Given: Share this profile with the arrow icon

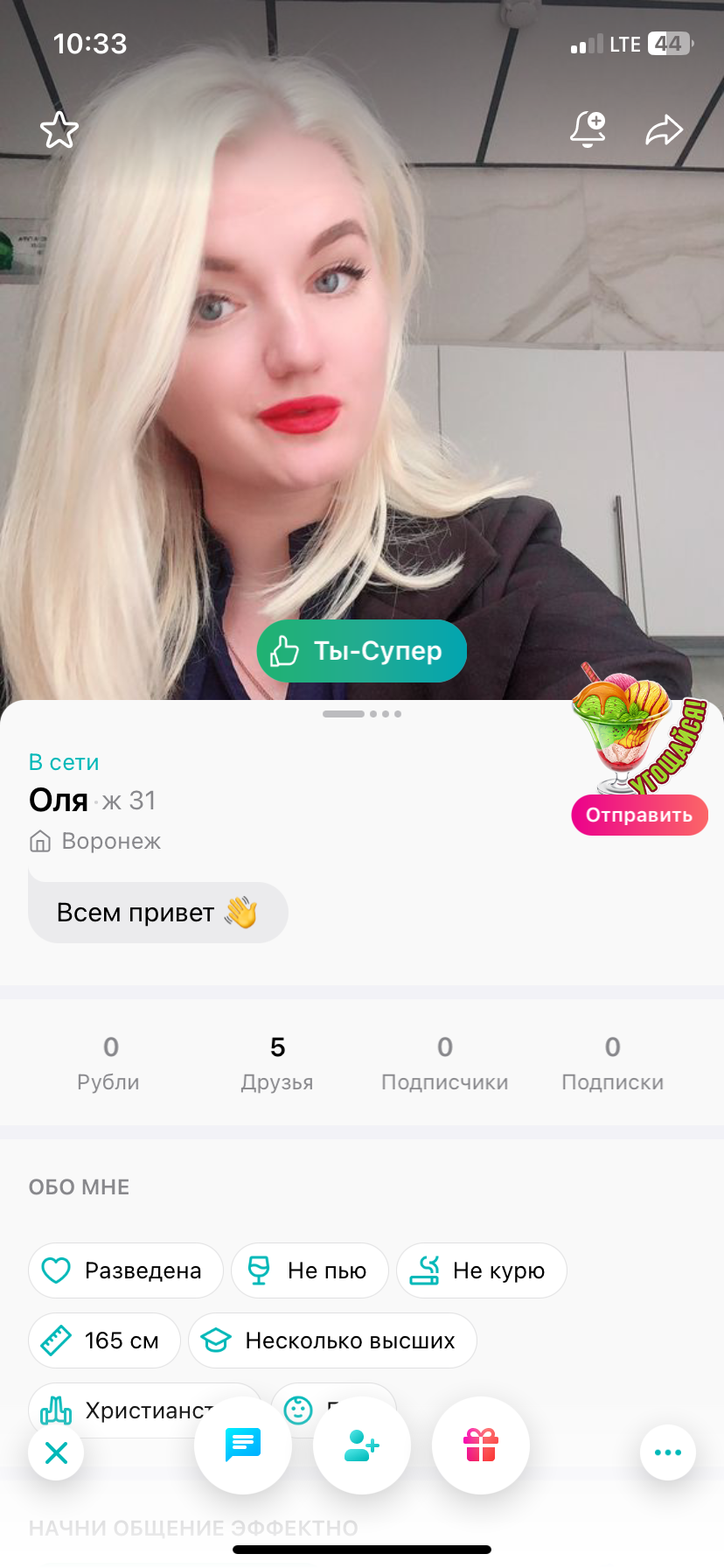Looking at the screenshot, I should coord(665,130).
